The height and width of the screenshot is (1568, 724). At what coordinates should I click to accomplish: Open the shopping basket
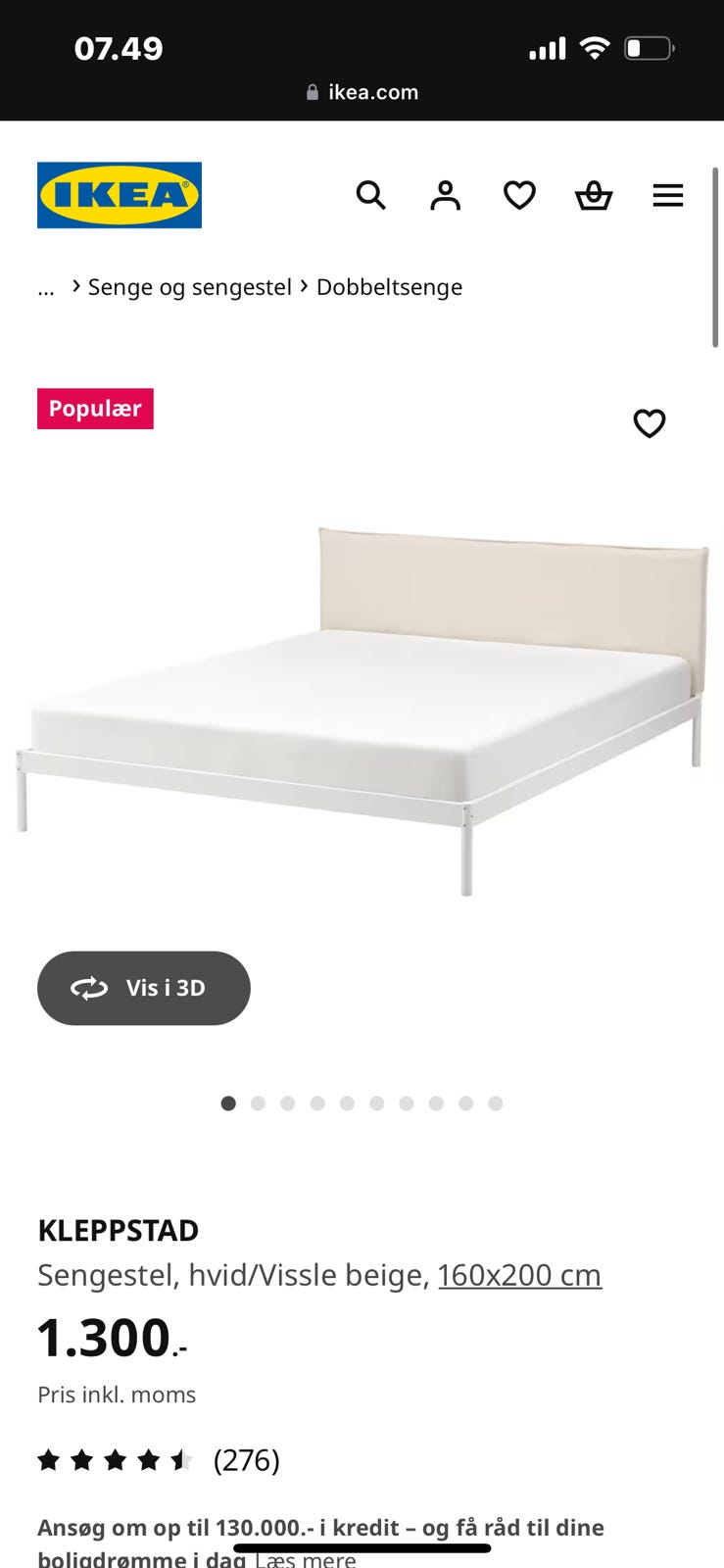point(594,195)
